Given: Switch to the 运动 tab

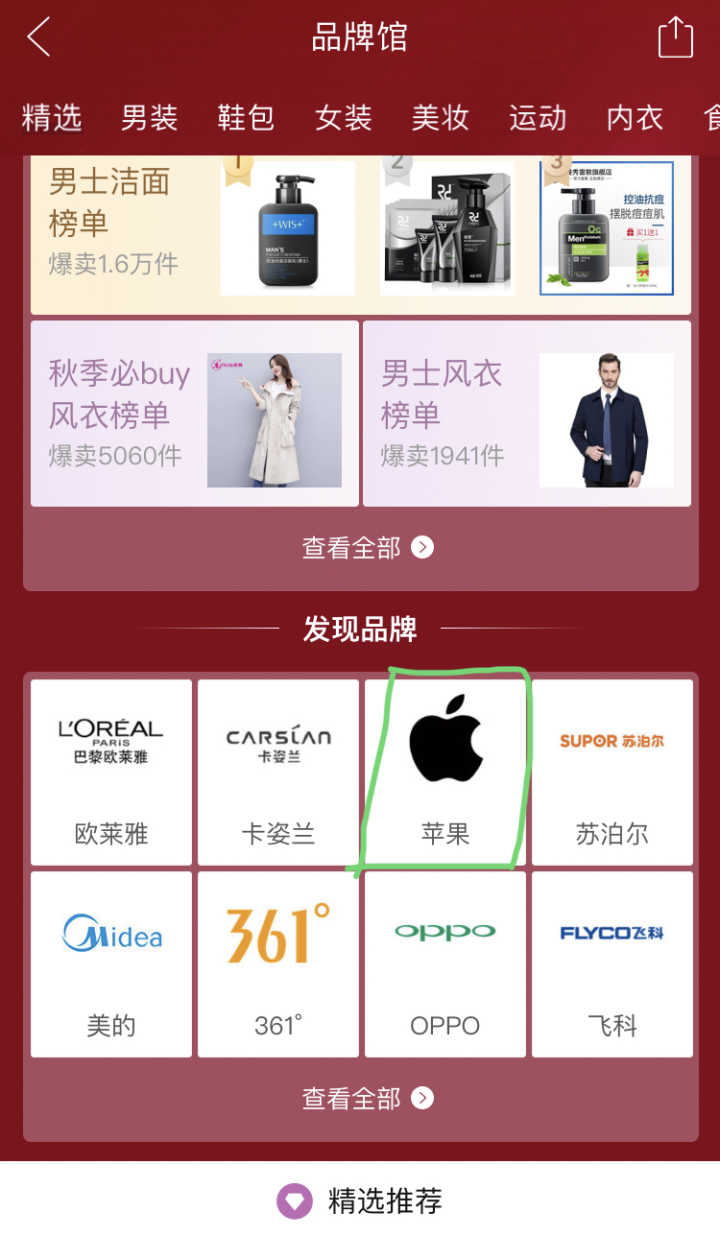Looking at the screenshot, I should [537, 118].
